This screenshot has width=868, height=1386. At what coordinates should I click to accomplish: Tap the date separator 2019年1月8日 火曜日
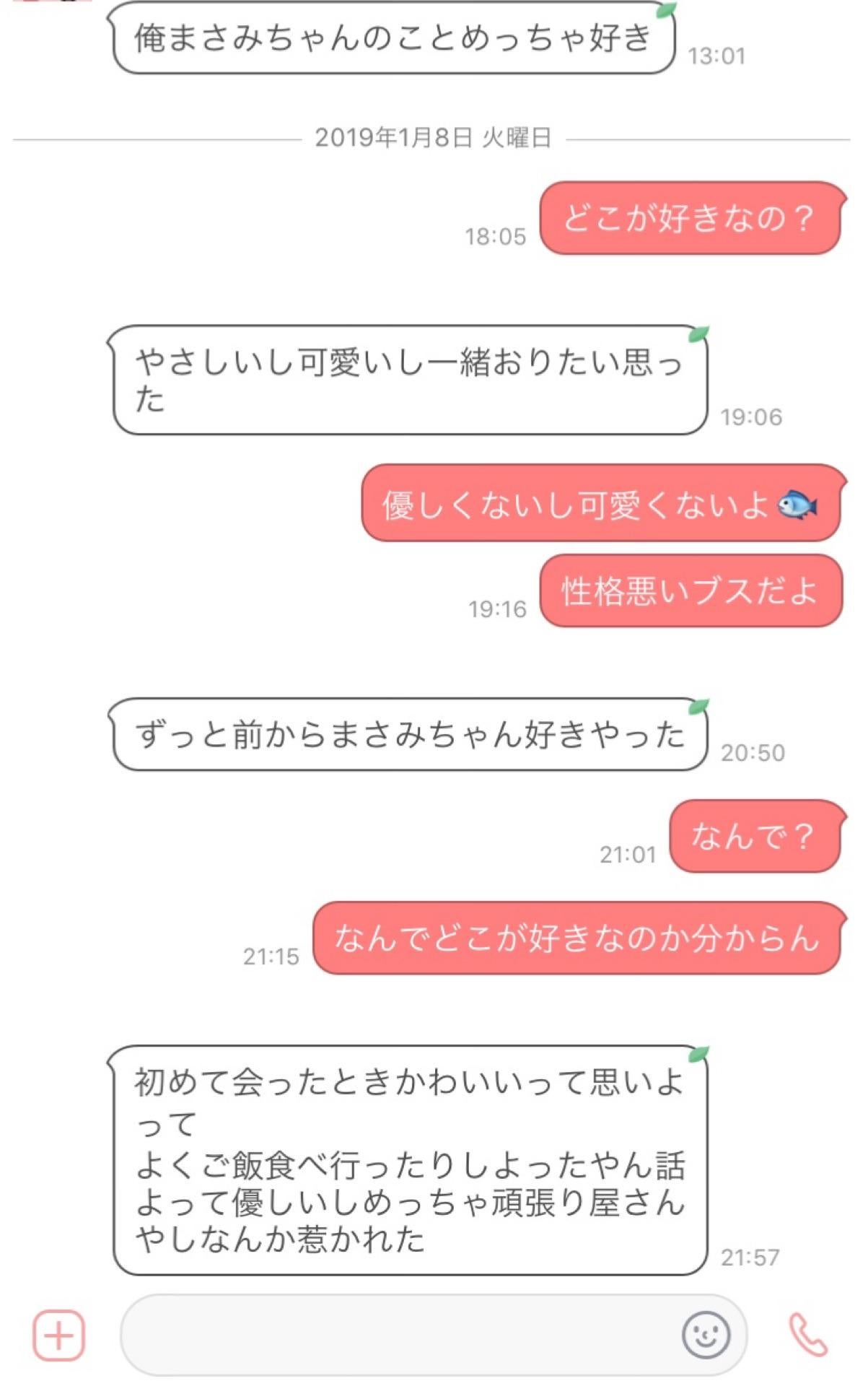click(434, 137)
